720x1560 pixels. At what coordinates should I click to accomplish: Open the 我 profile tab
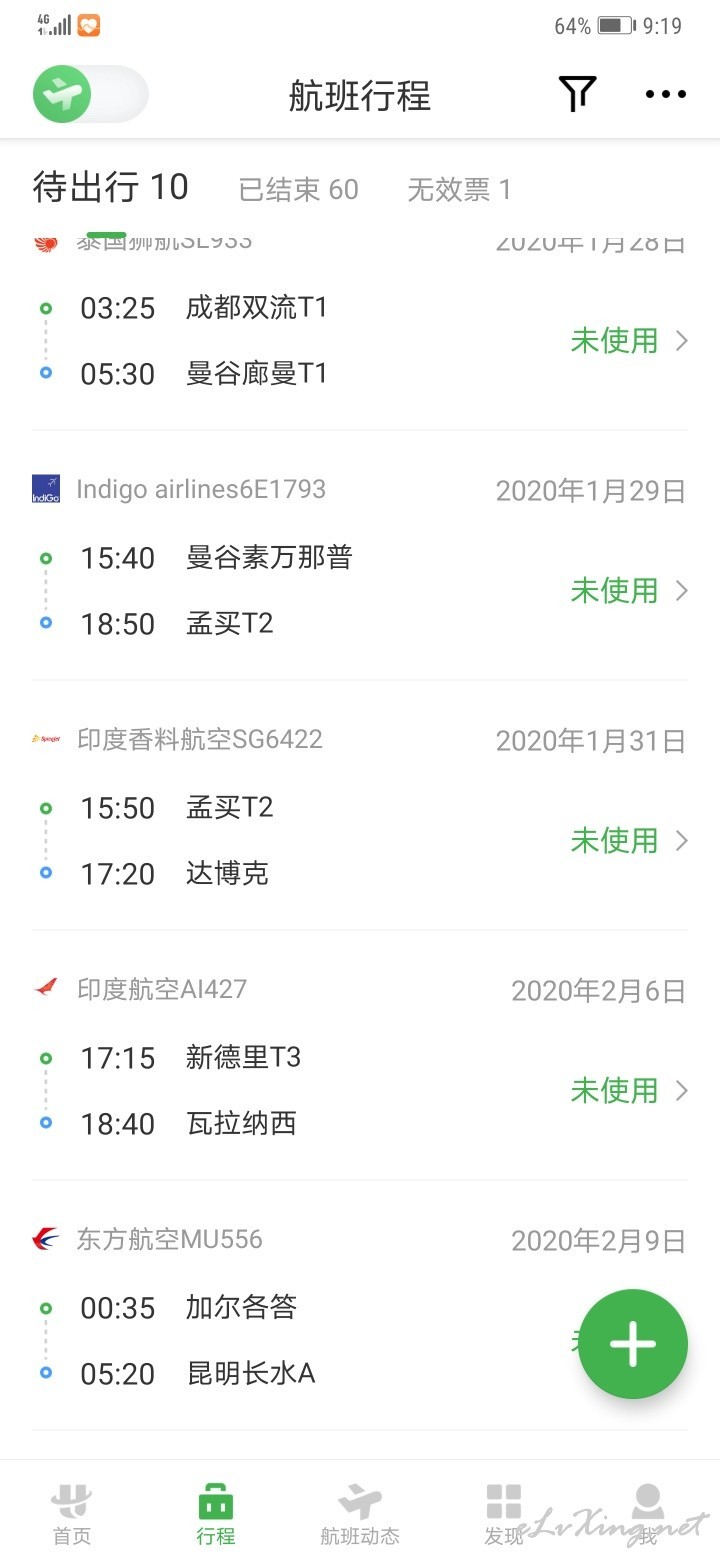click(648, 1513)
